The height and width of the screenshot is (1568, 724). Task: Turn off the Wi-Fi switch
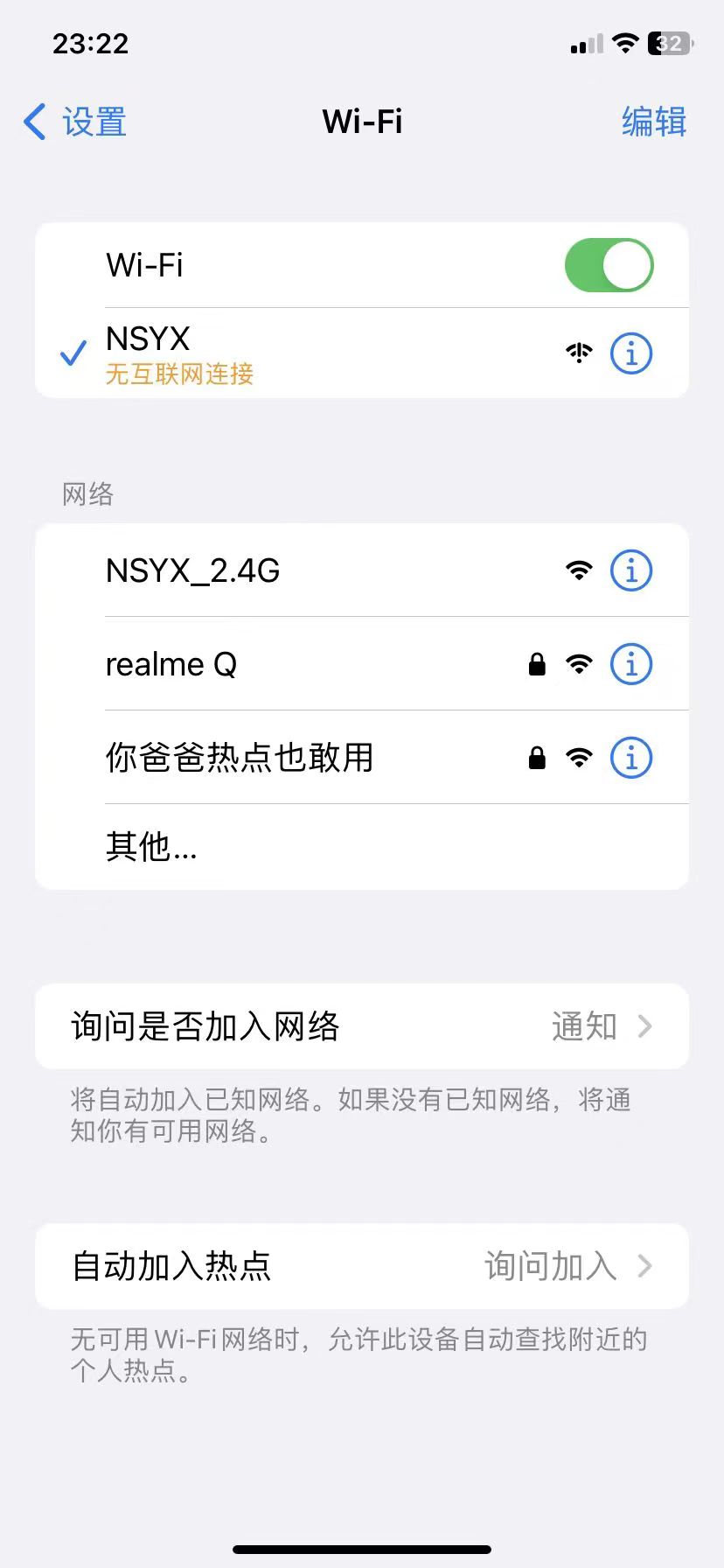coord(609,265)
